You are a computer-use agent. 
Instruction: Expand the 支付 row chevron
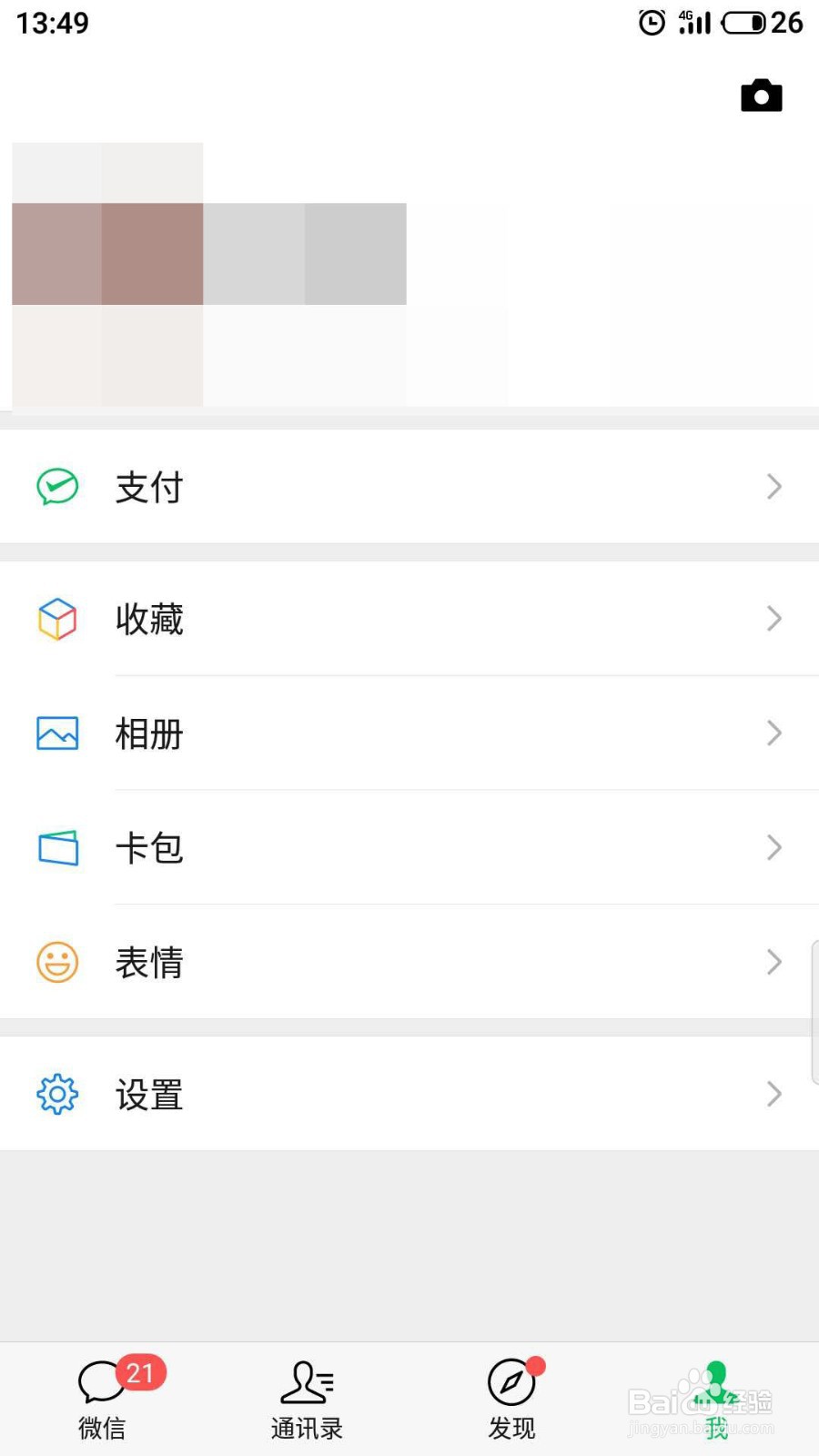point(773,487)
